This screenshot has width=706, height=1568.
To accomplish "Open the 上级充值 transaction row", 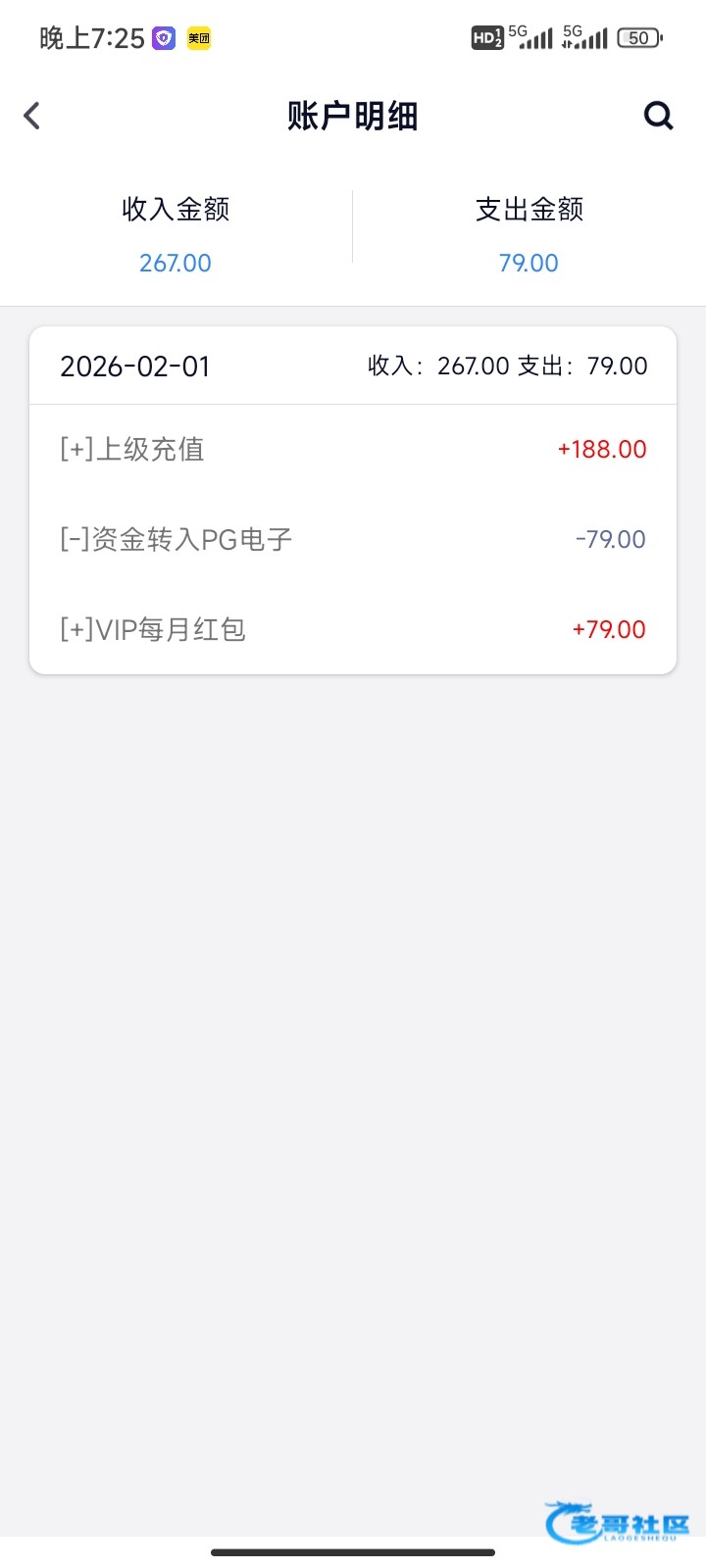I will click(353, 450).
